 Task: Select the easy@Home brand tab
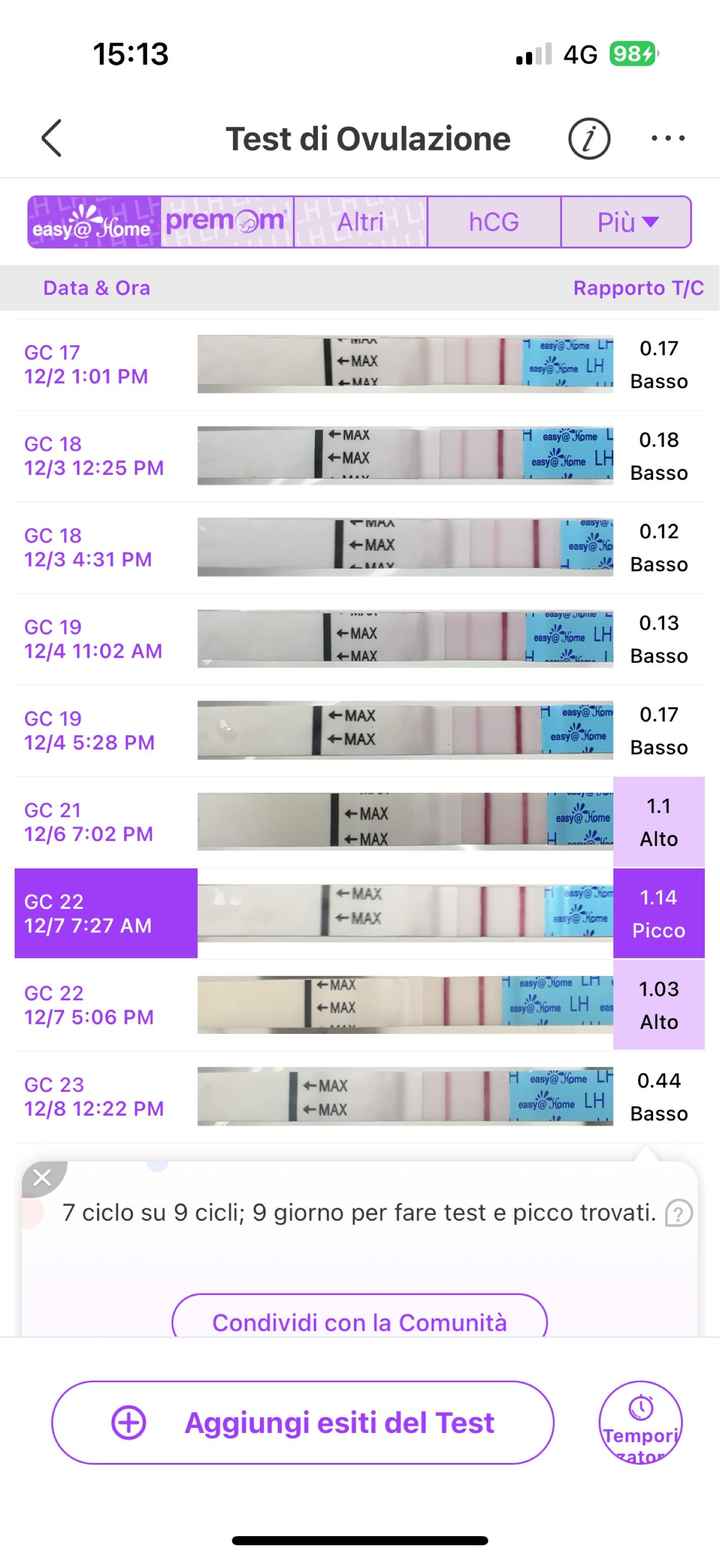pyautogui.click(x=93, y=222)
